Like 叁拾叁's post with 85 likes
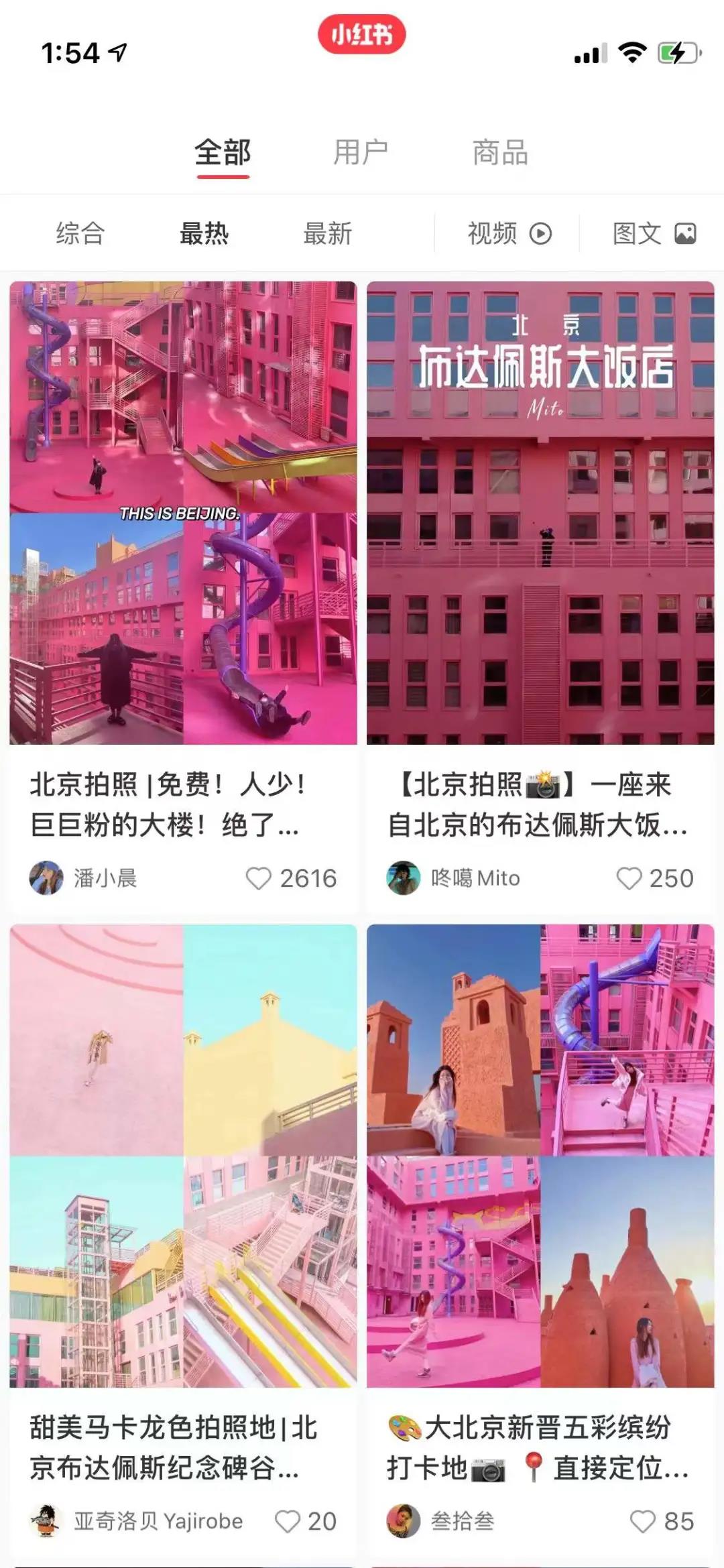This screenshot has height=1568, width=724. pos(642,1521)
